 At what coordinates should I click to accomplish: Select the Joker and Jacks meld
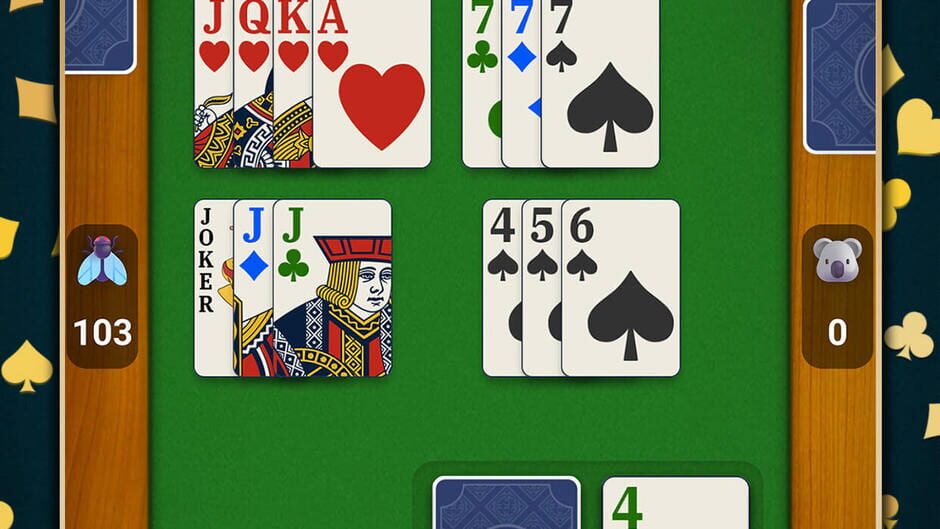[293, 288]
